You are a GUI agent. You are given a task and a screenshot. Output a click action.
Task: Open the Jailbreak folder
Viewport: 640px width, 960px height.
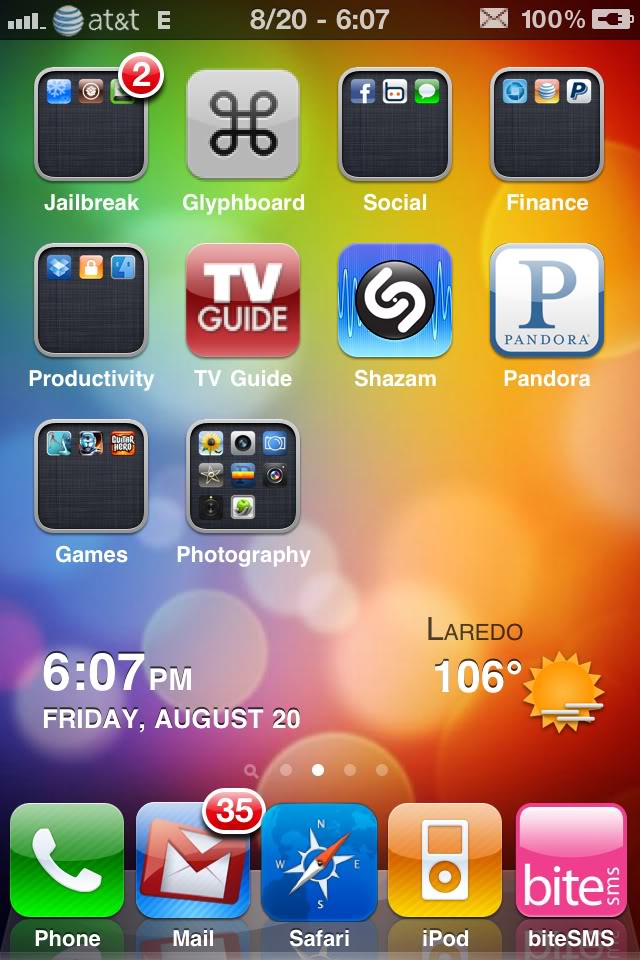pyautogui.click(x=91, y=124)
